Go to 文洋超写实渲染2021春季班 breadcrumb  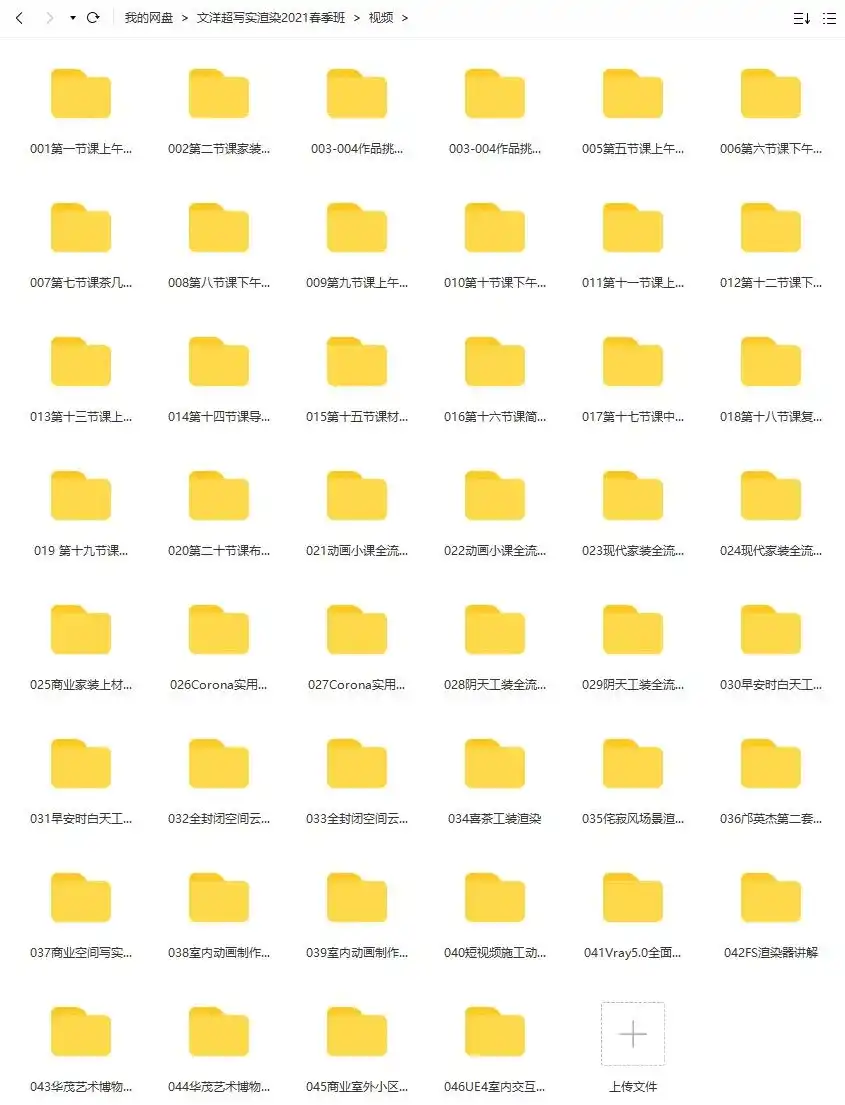(271, 18)
